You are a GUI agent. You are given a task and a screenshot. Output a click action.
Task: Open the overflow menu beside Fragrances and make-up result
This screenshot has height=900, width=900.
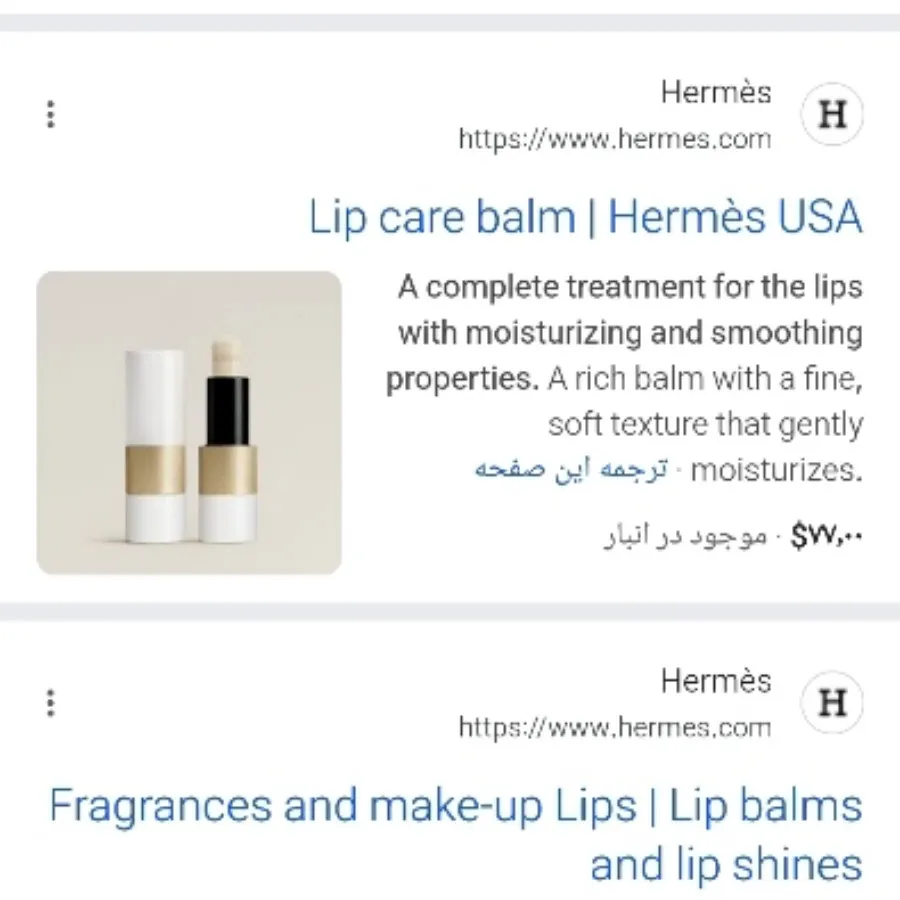50,703
